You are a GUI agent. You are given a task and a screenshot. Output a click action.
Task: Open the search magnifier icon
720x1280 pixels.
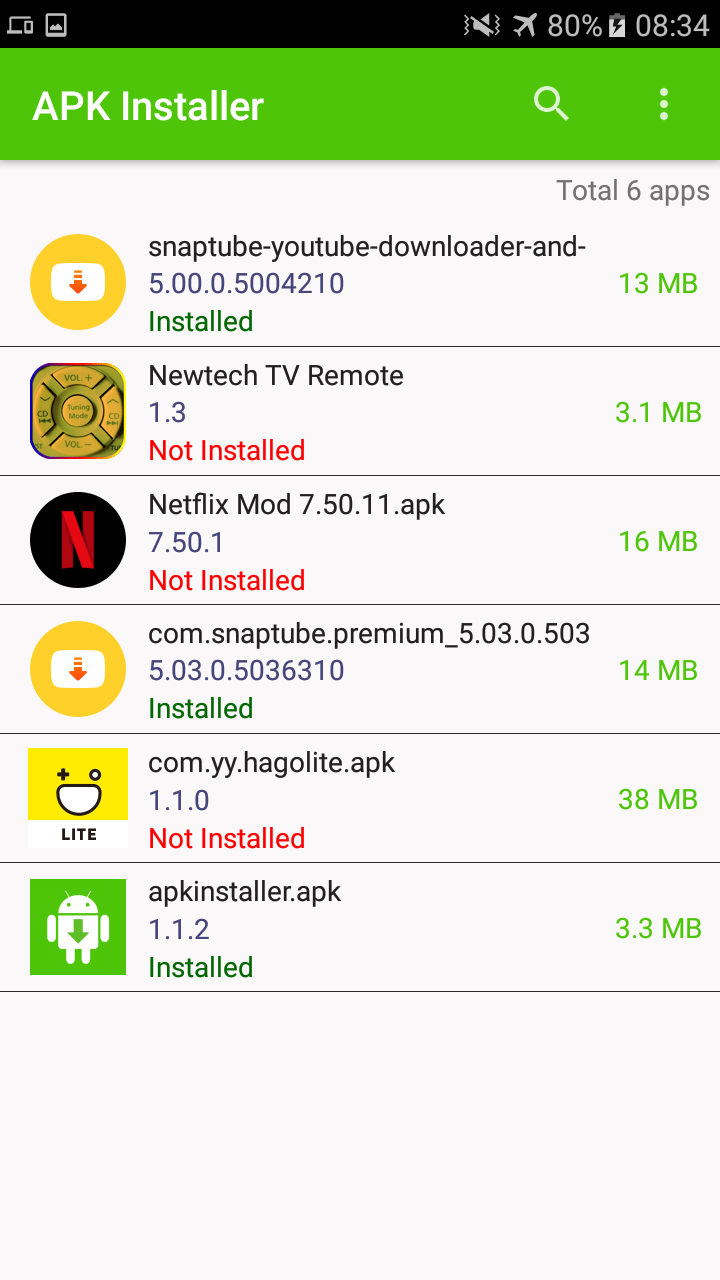pos(551,103)
